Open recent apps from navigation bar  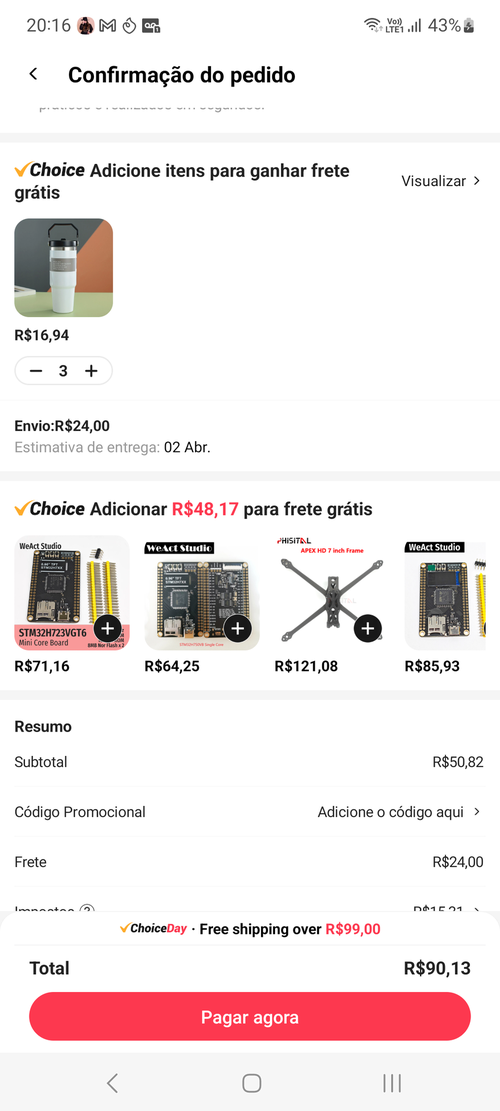392,1083
